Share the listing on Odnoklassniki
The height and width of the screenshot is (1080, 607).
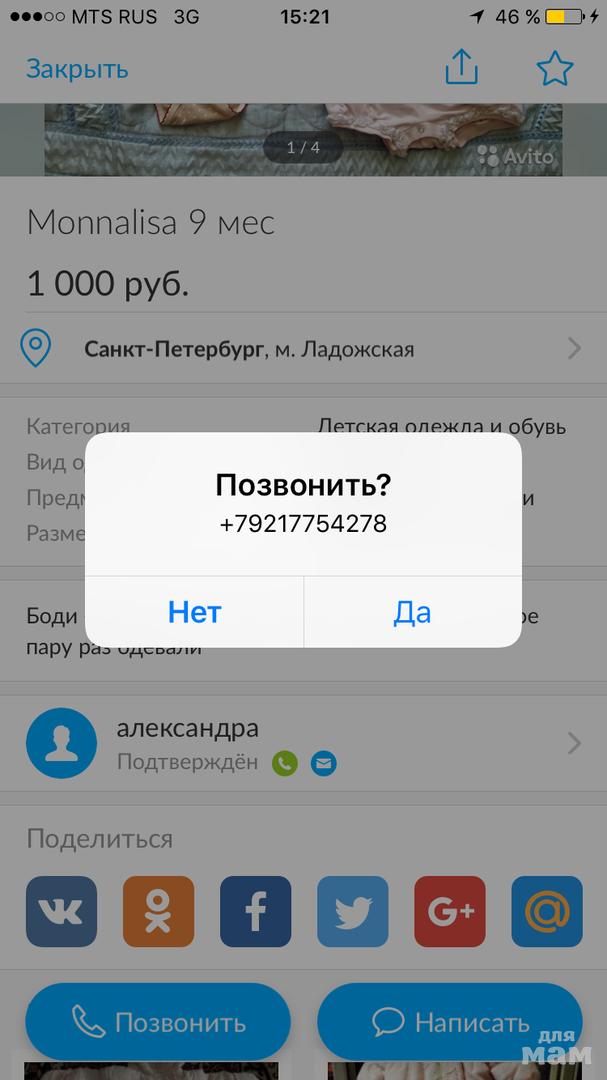[158, 911]
